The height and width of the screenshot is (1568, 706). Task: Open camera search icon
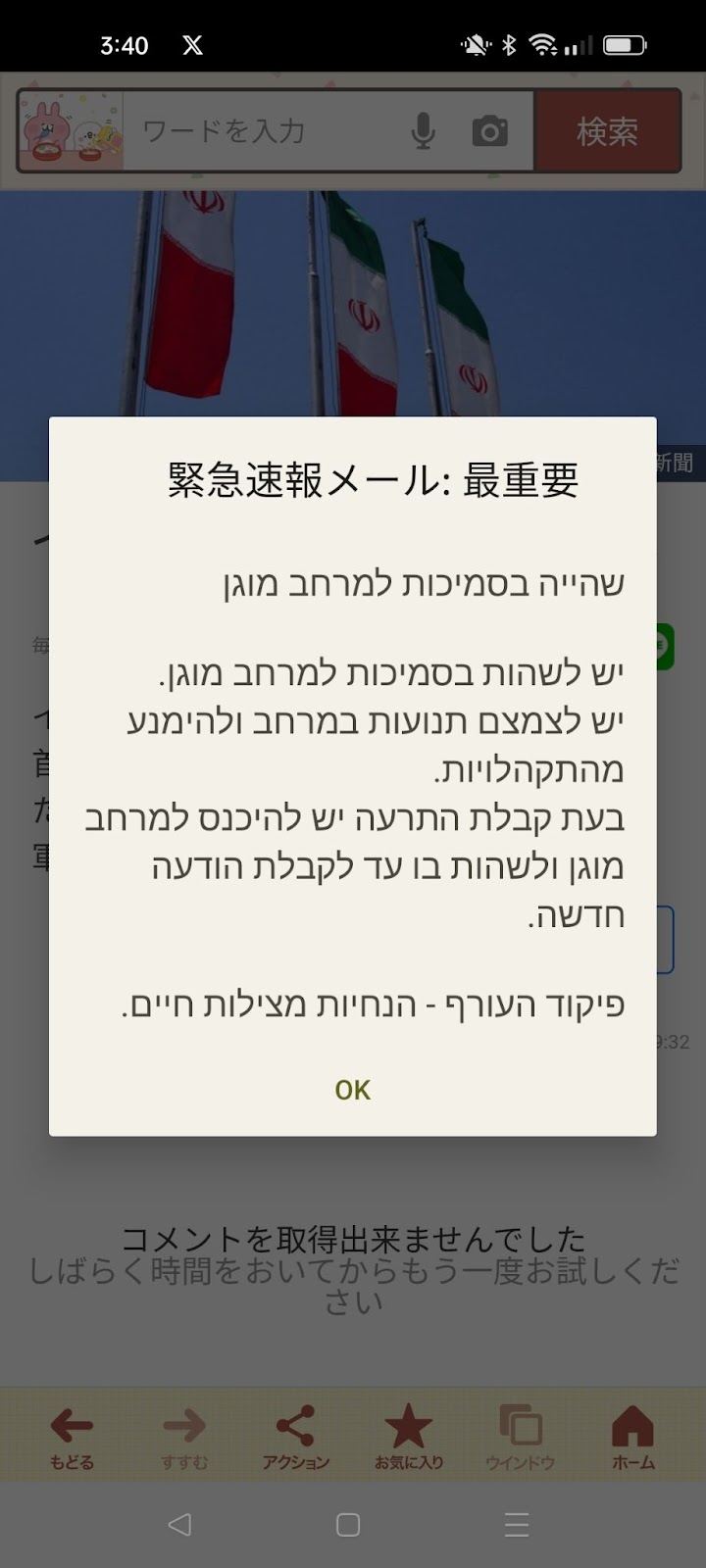tap(489, 131)
